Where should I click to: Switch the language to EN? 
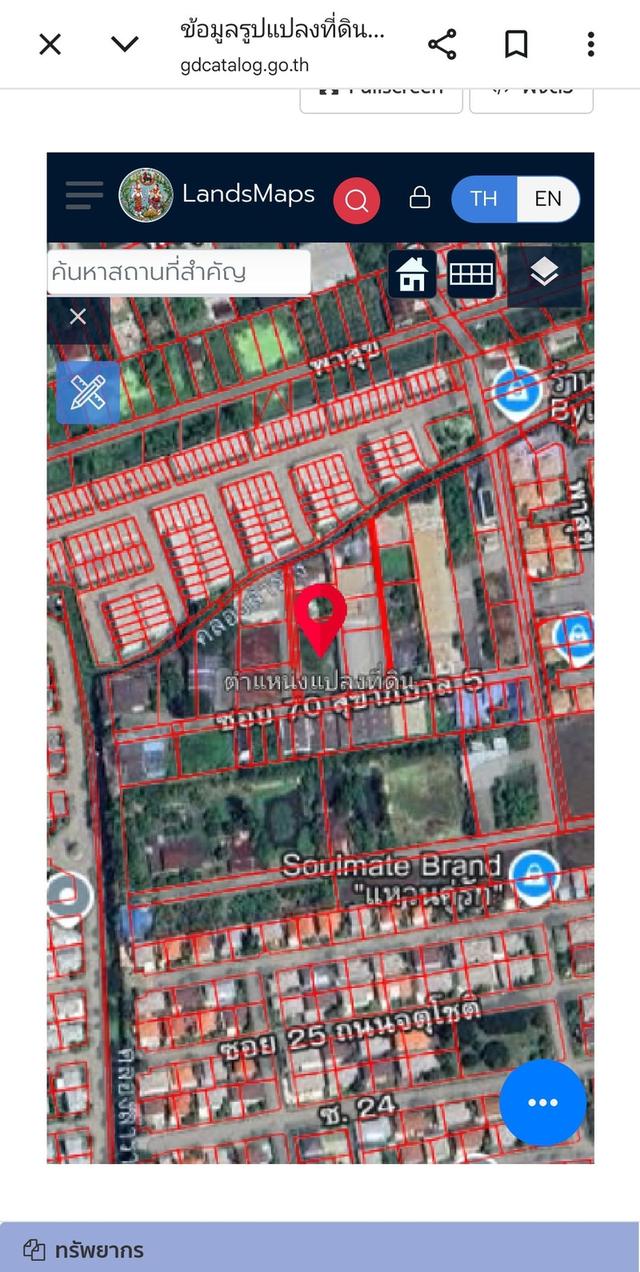pos(548,199)
